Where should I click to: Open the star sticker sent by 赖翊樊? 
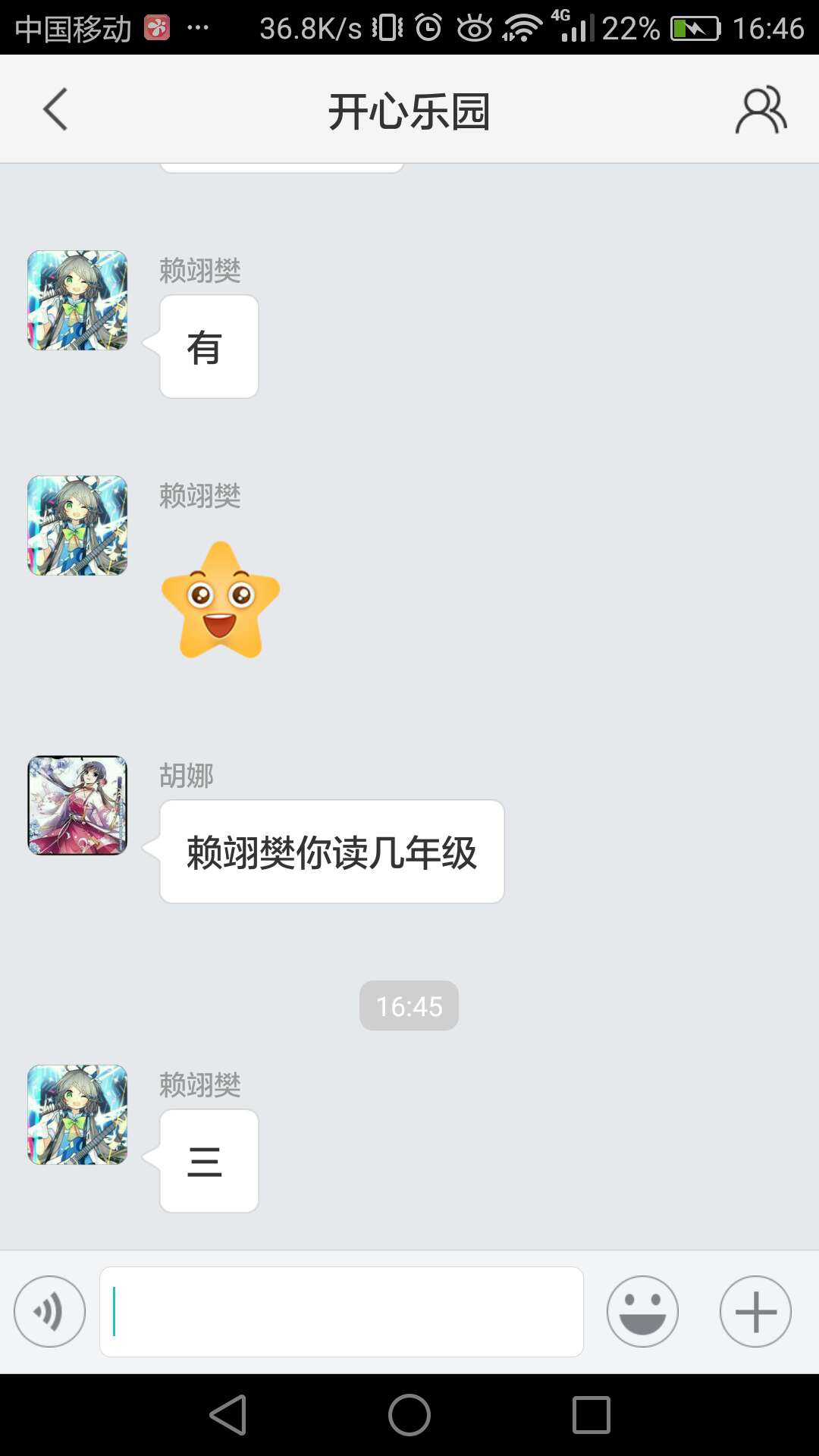coord(221,601)
